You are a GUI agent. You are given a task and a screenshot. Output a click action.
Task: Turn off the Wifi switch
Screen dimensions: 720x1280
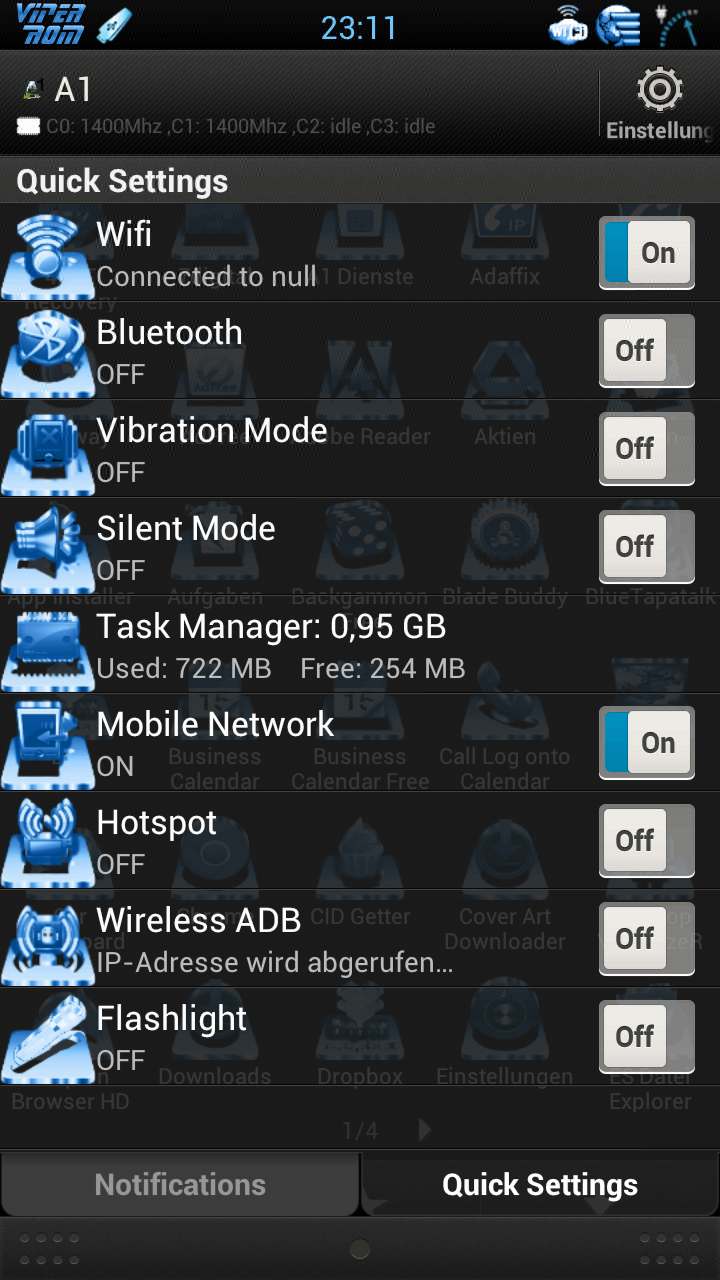[x=646, y=253]
